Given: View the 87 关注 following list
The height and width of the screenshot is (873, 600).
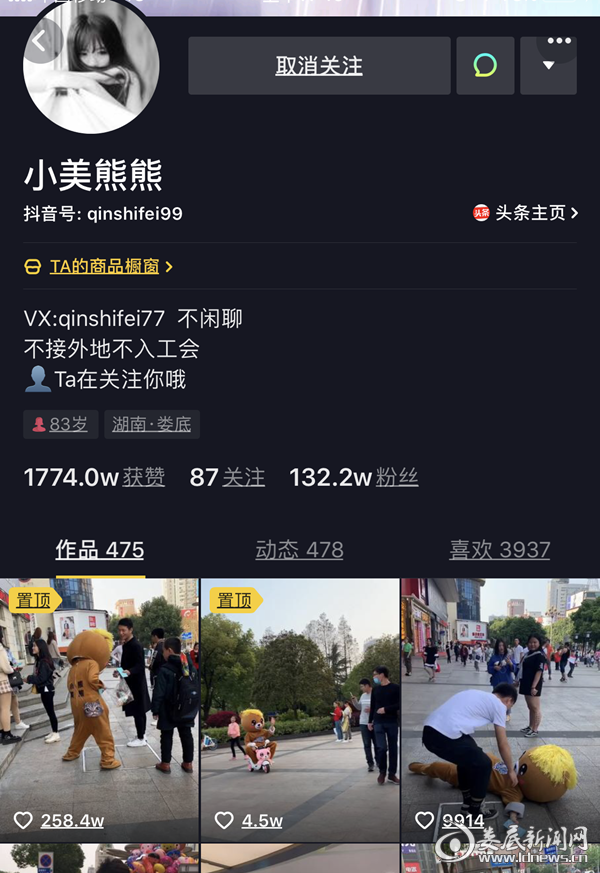Looking at the screenshot, I should (x=227, y=477).
